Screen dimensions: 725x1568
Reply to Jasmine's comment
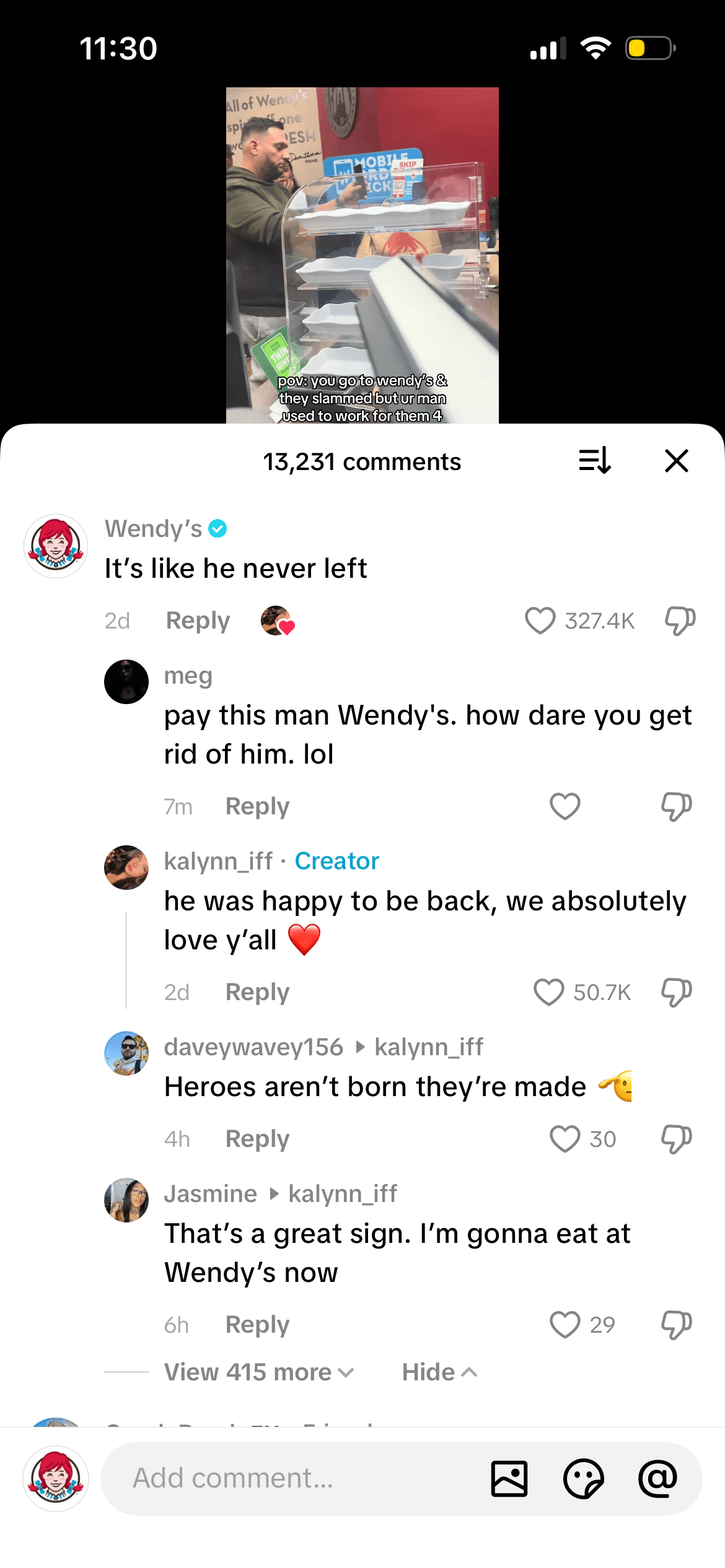click(257, 1325)
